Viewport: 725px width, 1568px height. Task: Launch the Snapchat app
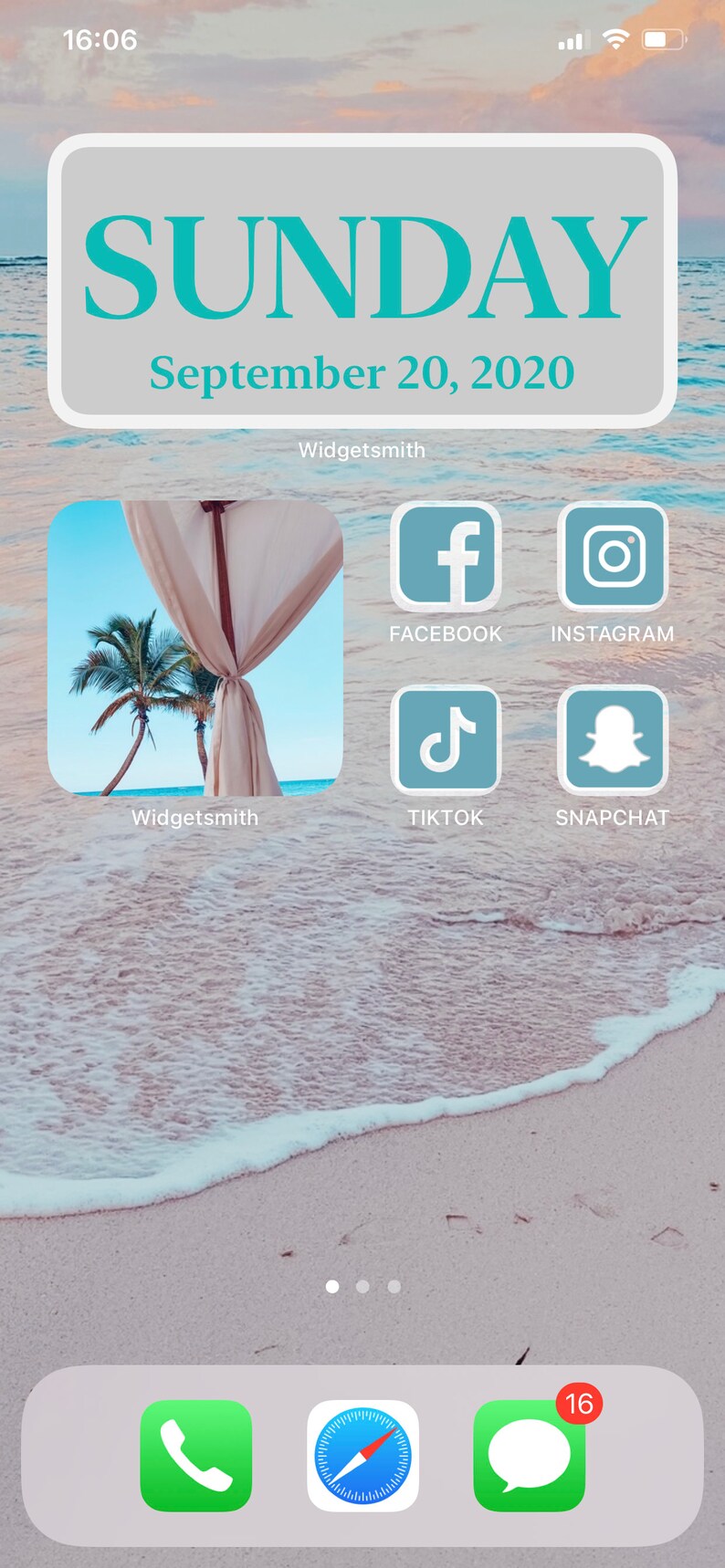[613, 740]
